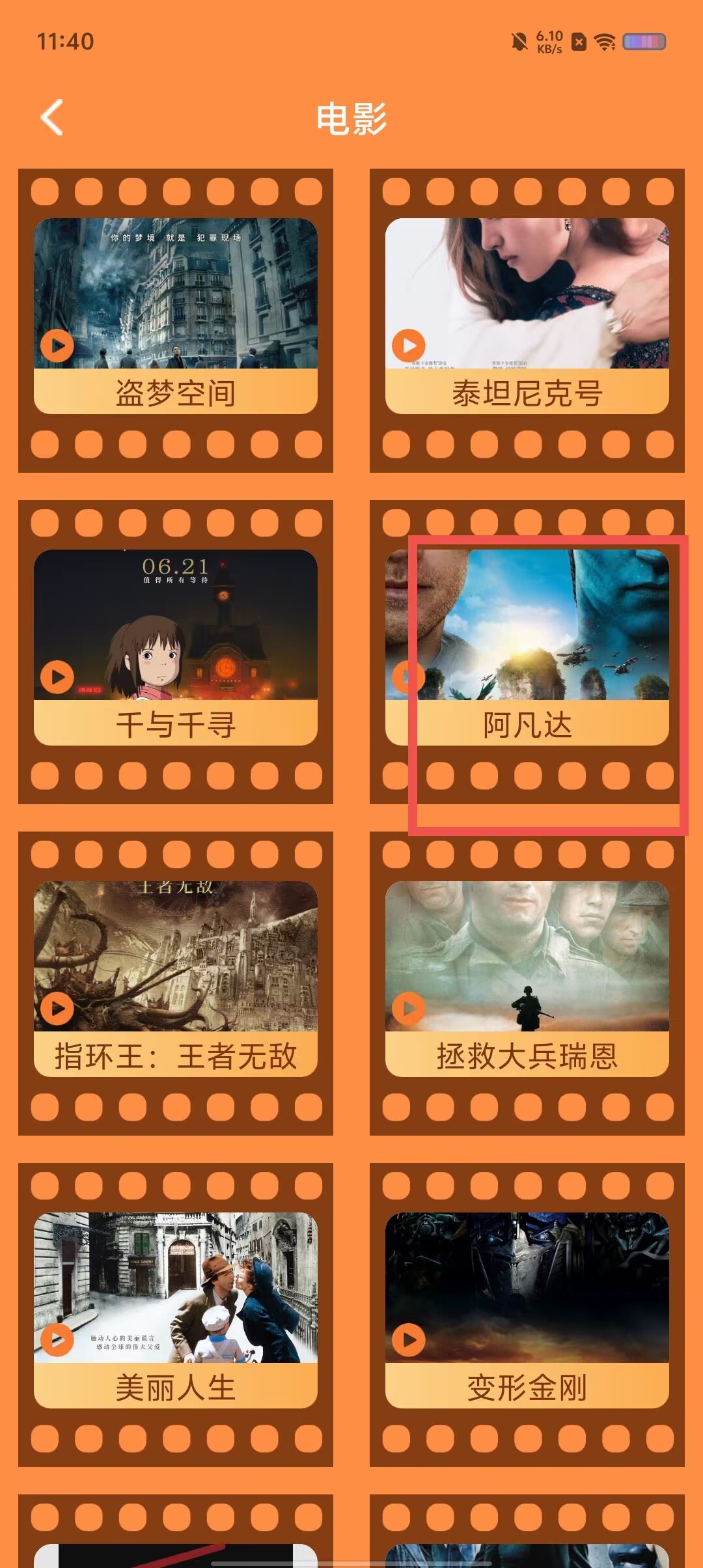The height and width of the screenshot is (1568, 703).
Task: Open the 泰坦尼克号 movie card
Action: click(x=527, y=316)
